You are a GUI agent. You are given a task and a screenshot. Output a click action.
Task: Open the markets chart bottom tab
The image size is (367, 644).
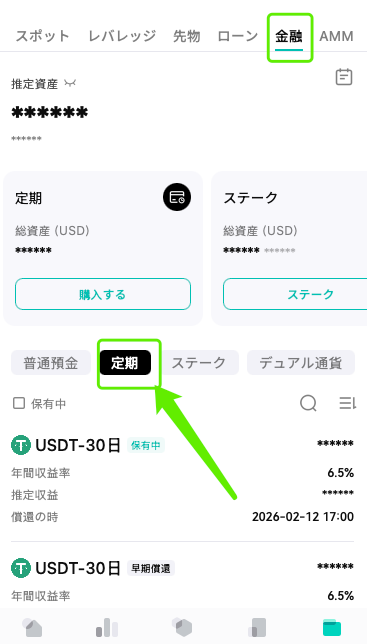pos(107,627)
